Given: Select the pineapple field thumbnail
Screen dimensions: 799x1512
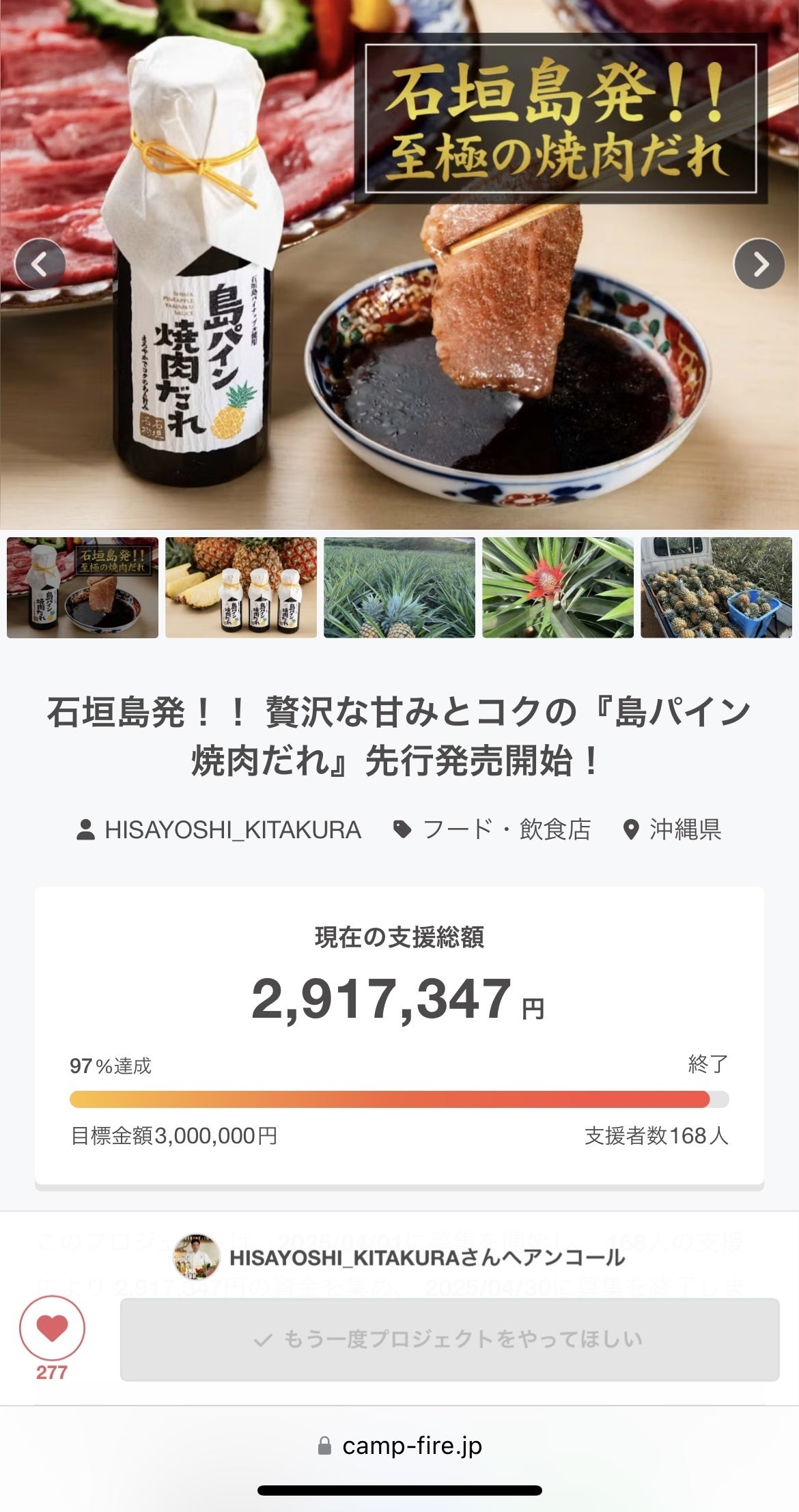Looking at the screenshot, I should 399,588.
